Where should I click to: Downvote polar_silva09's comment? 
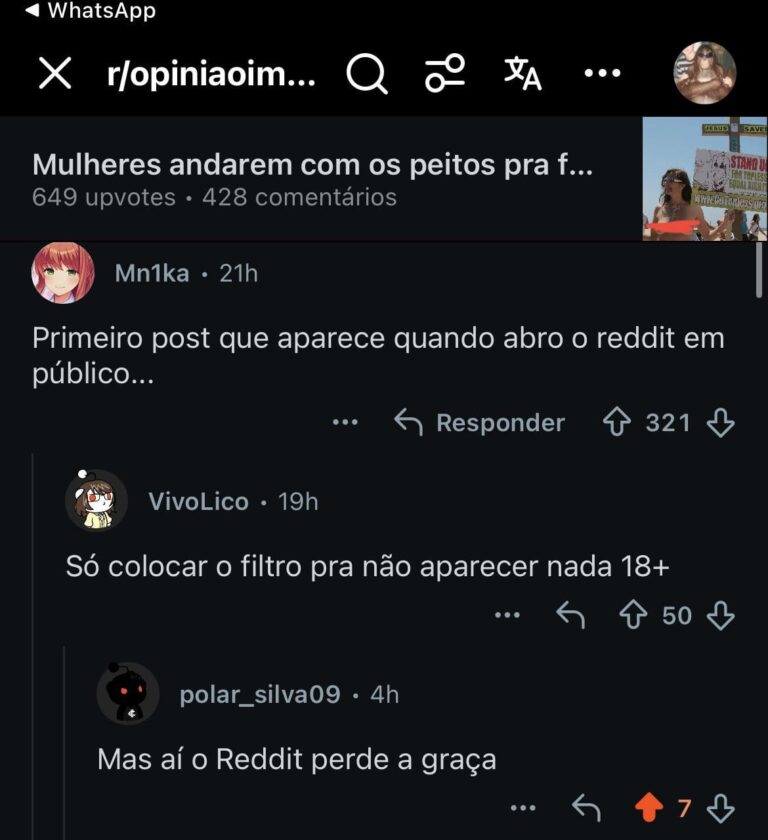[x=720, y=808]
